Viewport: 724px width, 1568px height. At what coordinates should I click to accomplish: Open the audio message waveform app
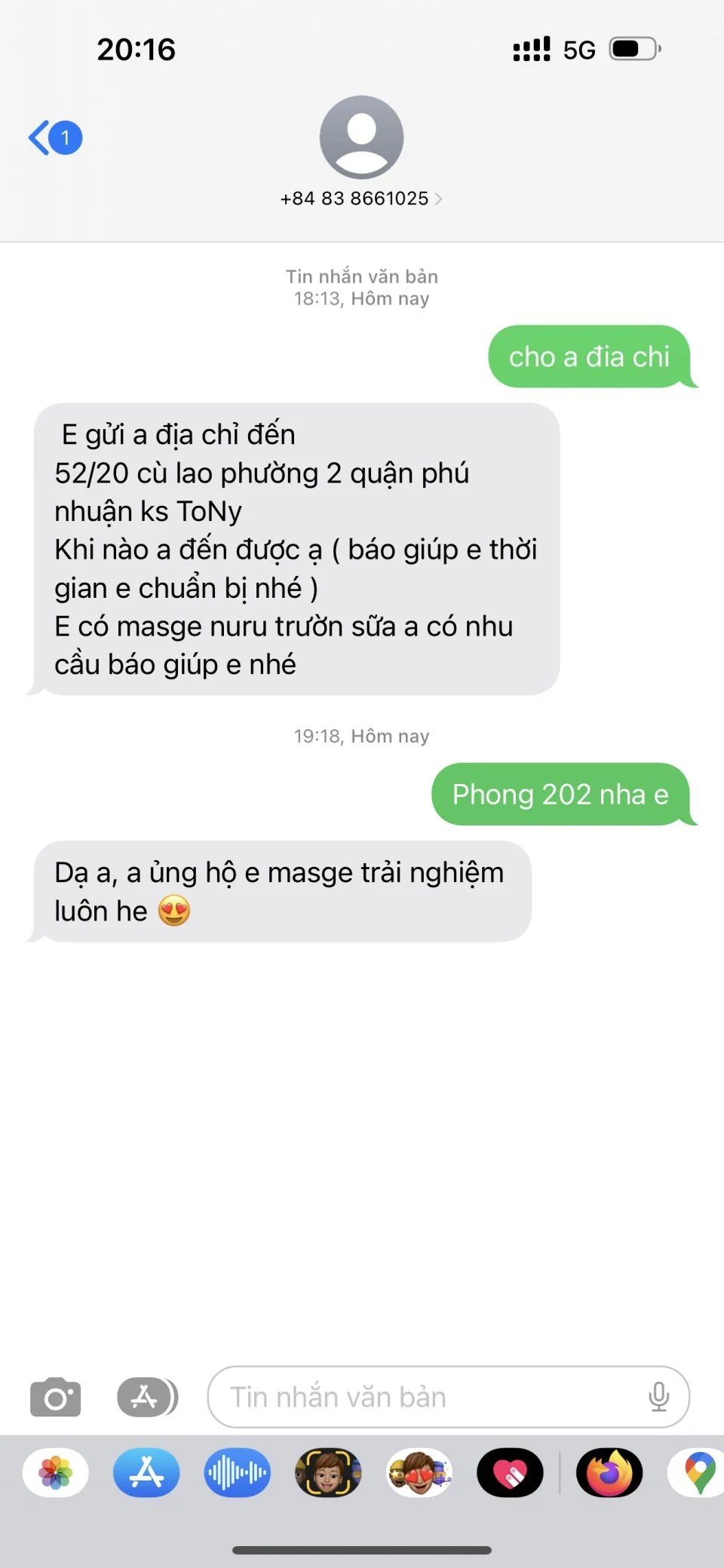tap(237, 1472)
